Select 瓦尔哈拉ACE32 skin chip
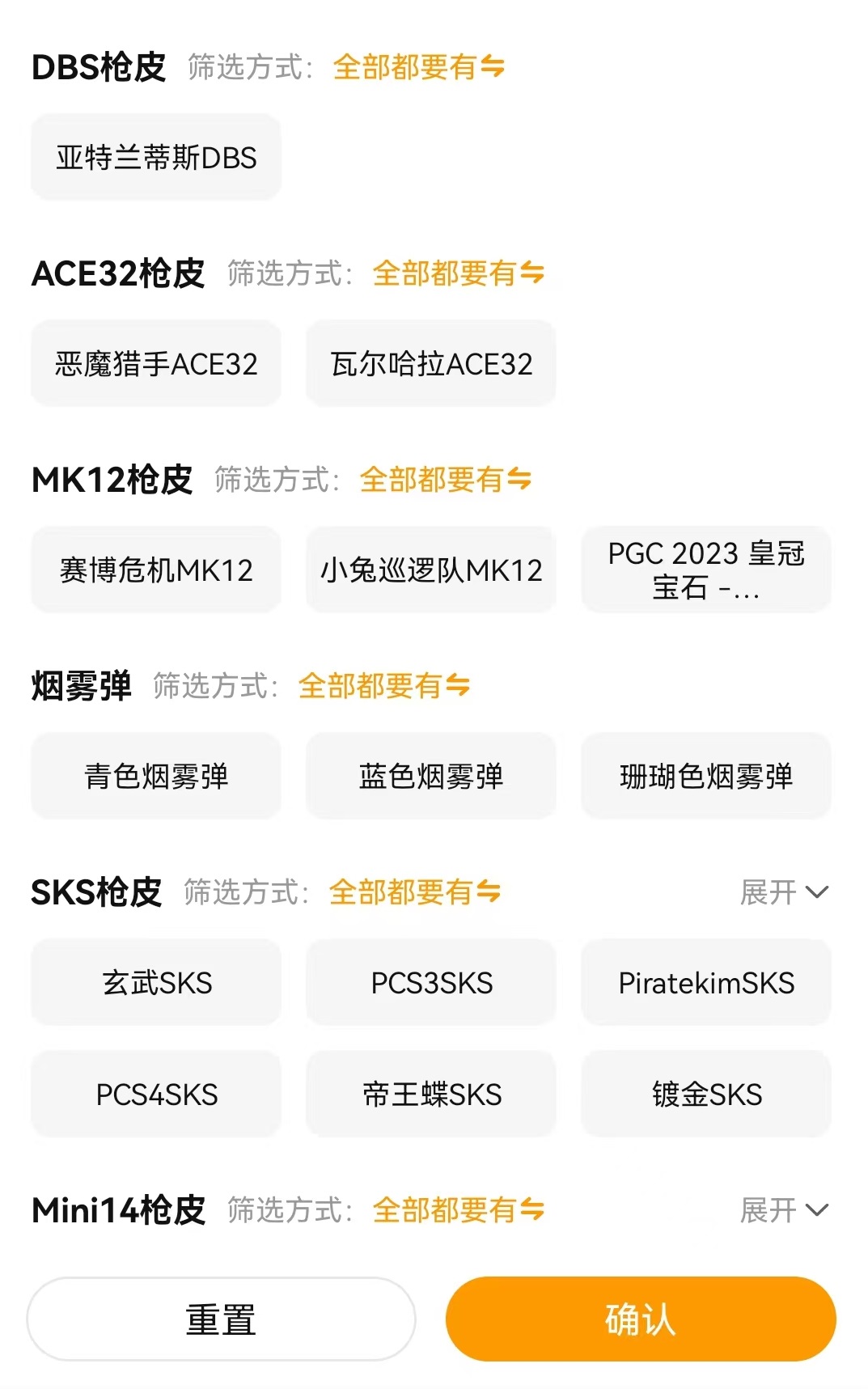Screen dimensions: 868x1389 point(431,364)
